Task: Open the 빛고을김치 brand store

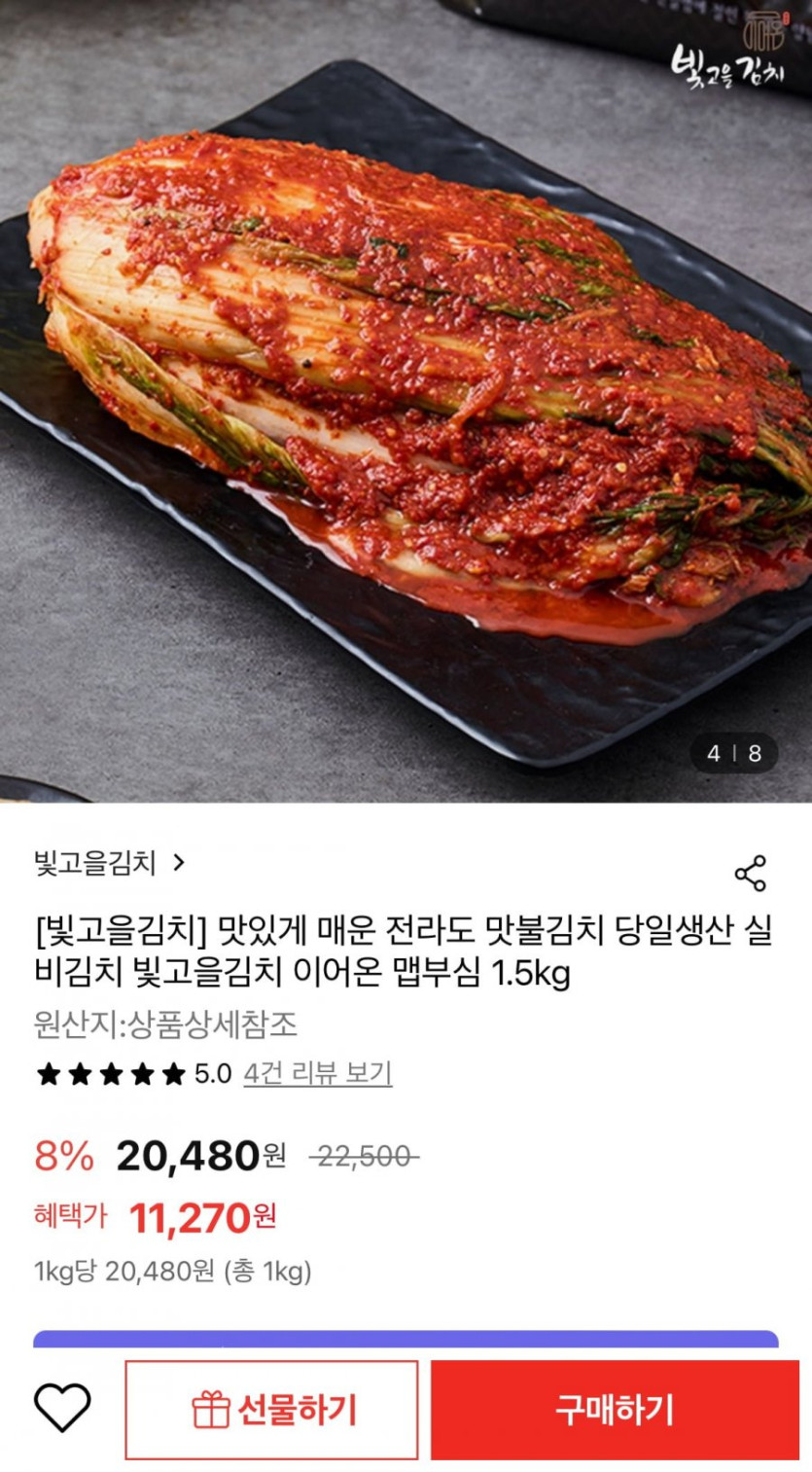Action: (109, 863)
